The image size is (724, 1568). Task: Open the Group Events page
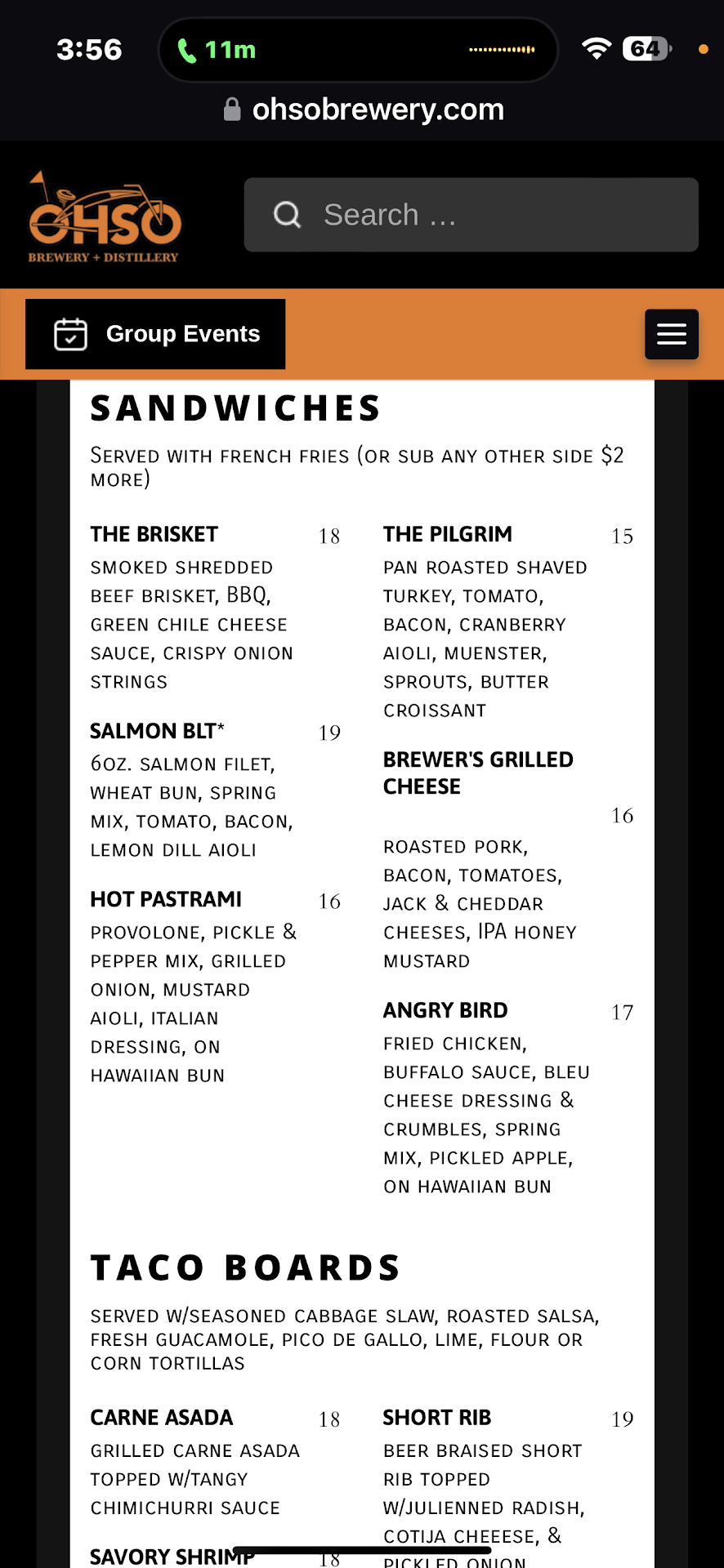click(155, 334)
